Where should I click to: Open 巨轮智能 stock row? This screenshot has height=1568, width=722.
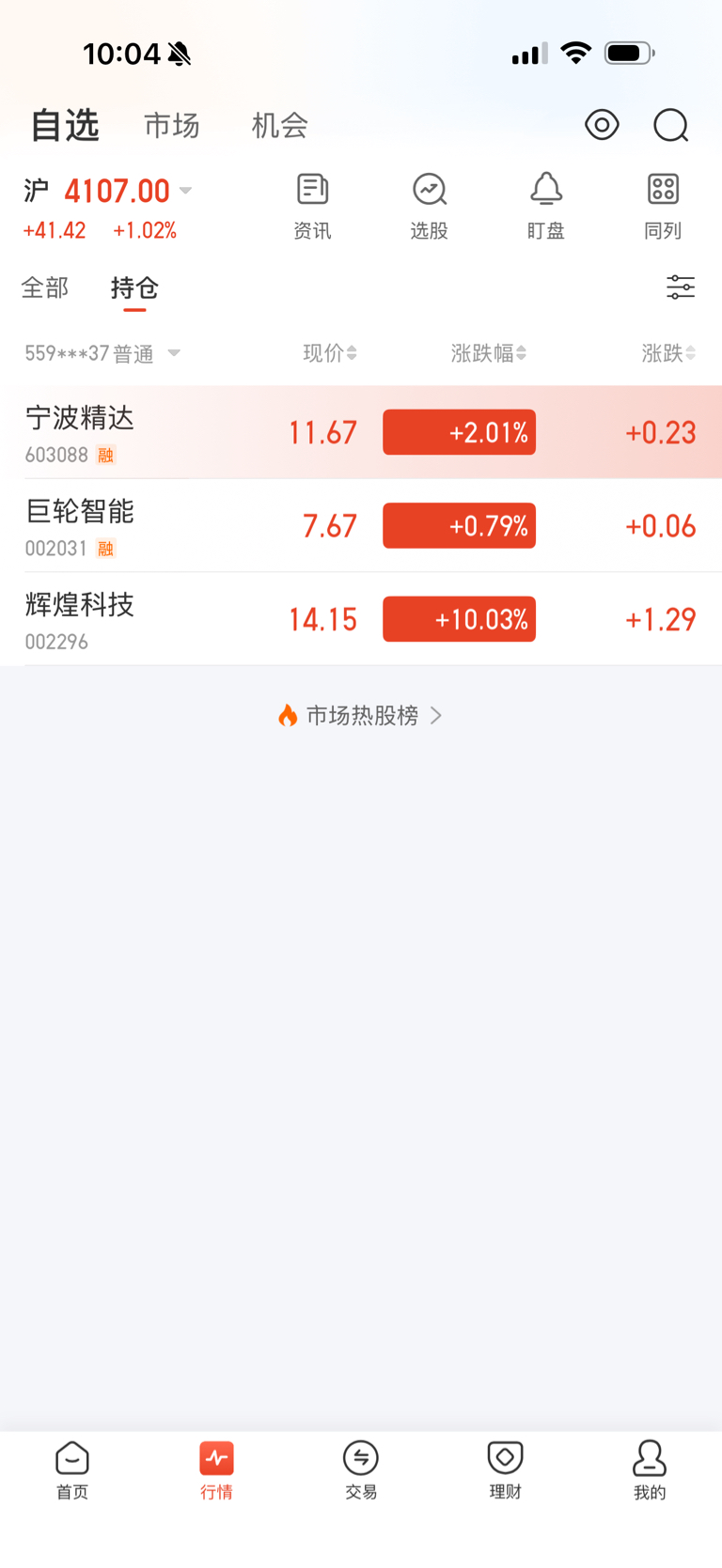point(361,525)
